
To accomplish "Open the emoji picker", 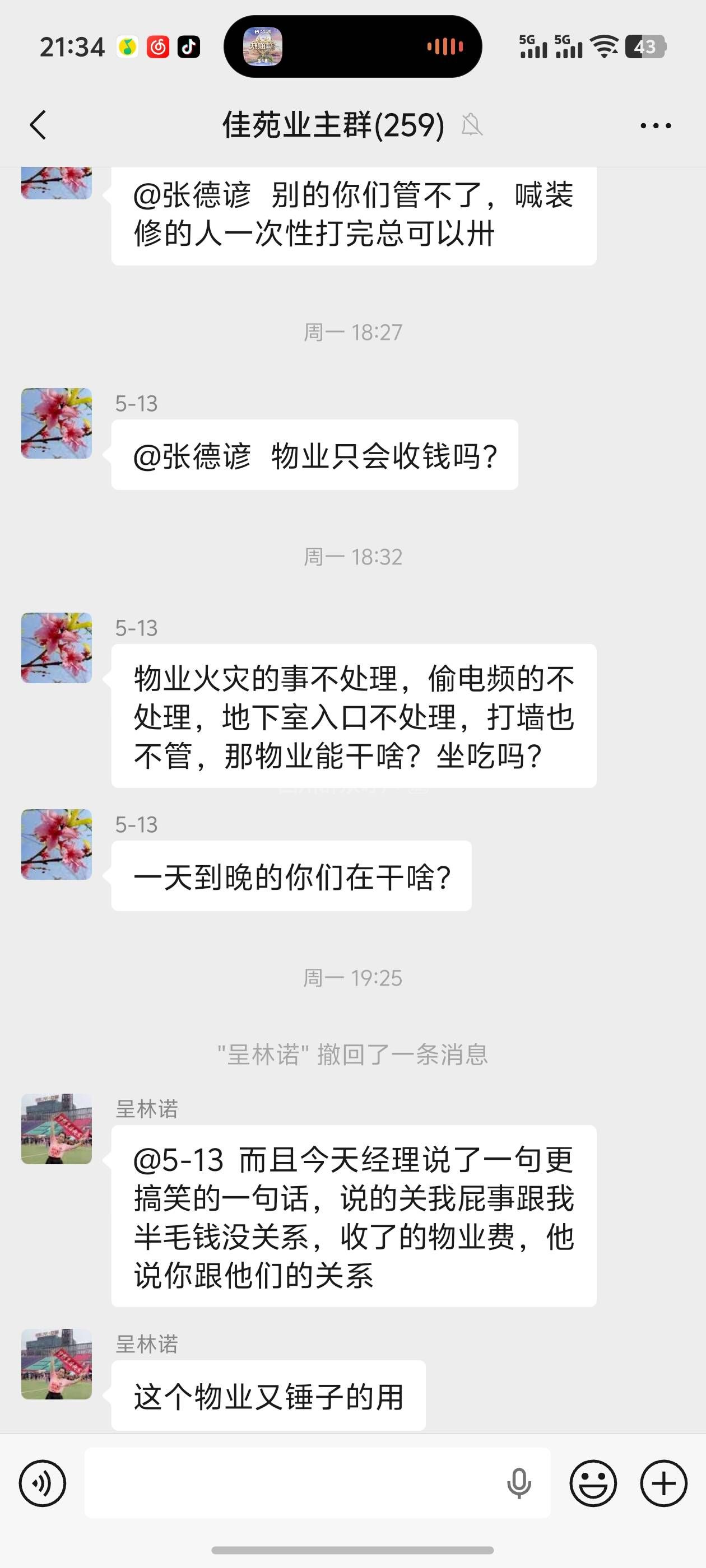I will (593, 1483).
